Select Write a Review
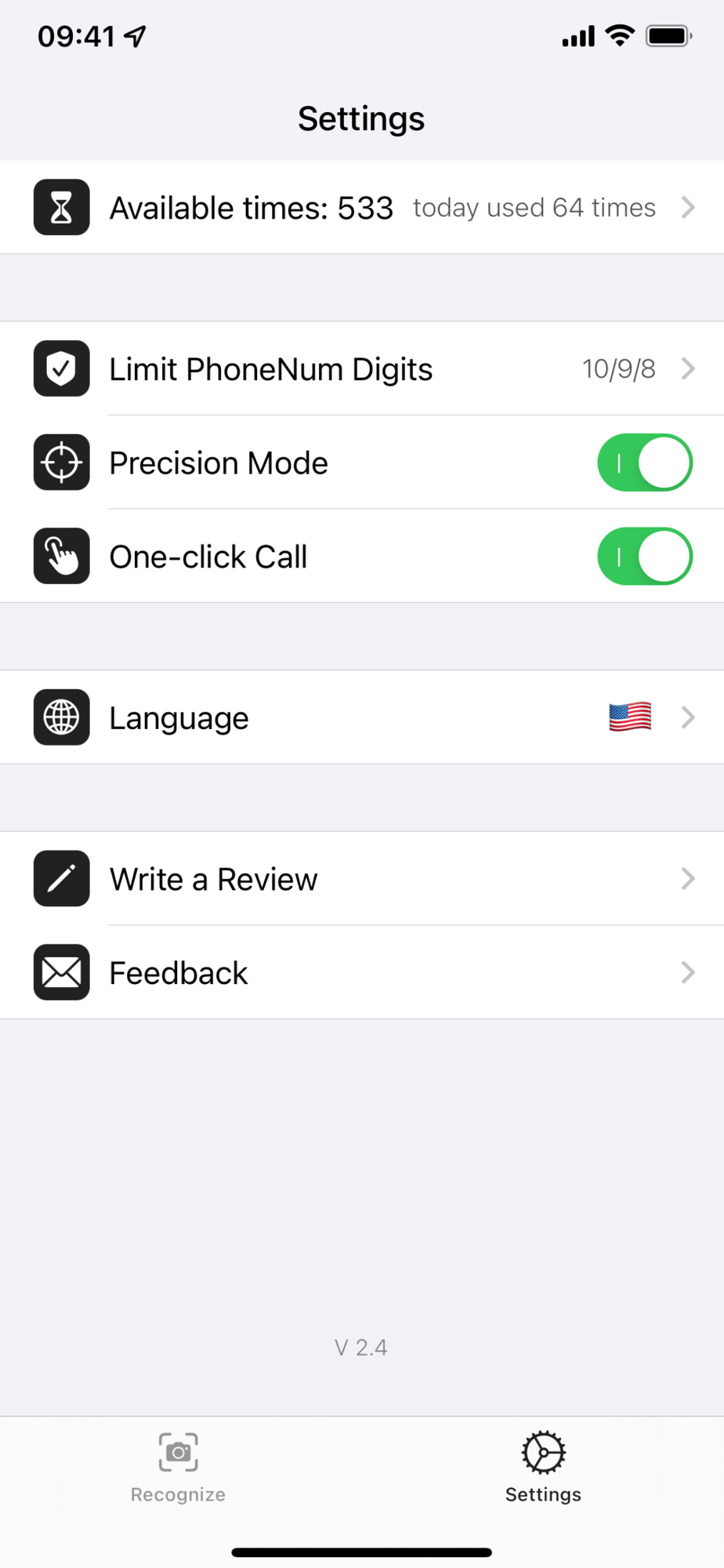This screenshot has height=1568, width=724. 362,879
